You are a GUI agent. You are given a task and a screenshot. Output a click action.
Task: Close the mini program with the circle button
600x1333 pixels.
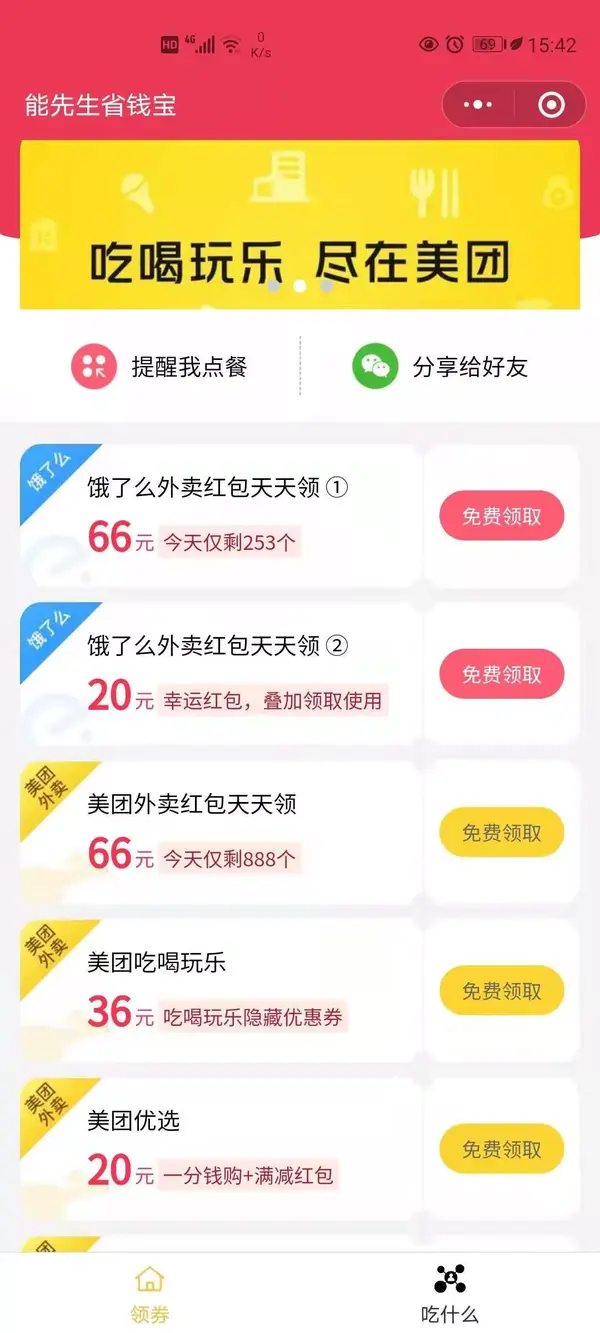[x=551, y=105]
